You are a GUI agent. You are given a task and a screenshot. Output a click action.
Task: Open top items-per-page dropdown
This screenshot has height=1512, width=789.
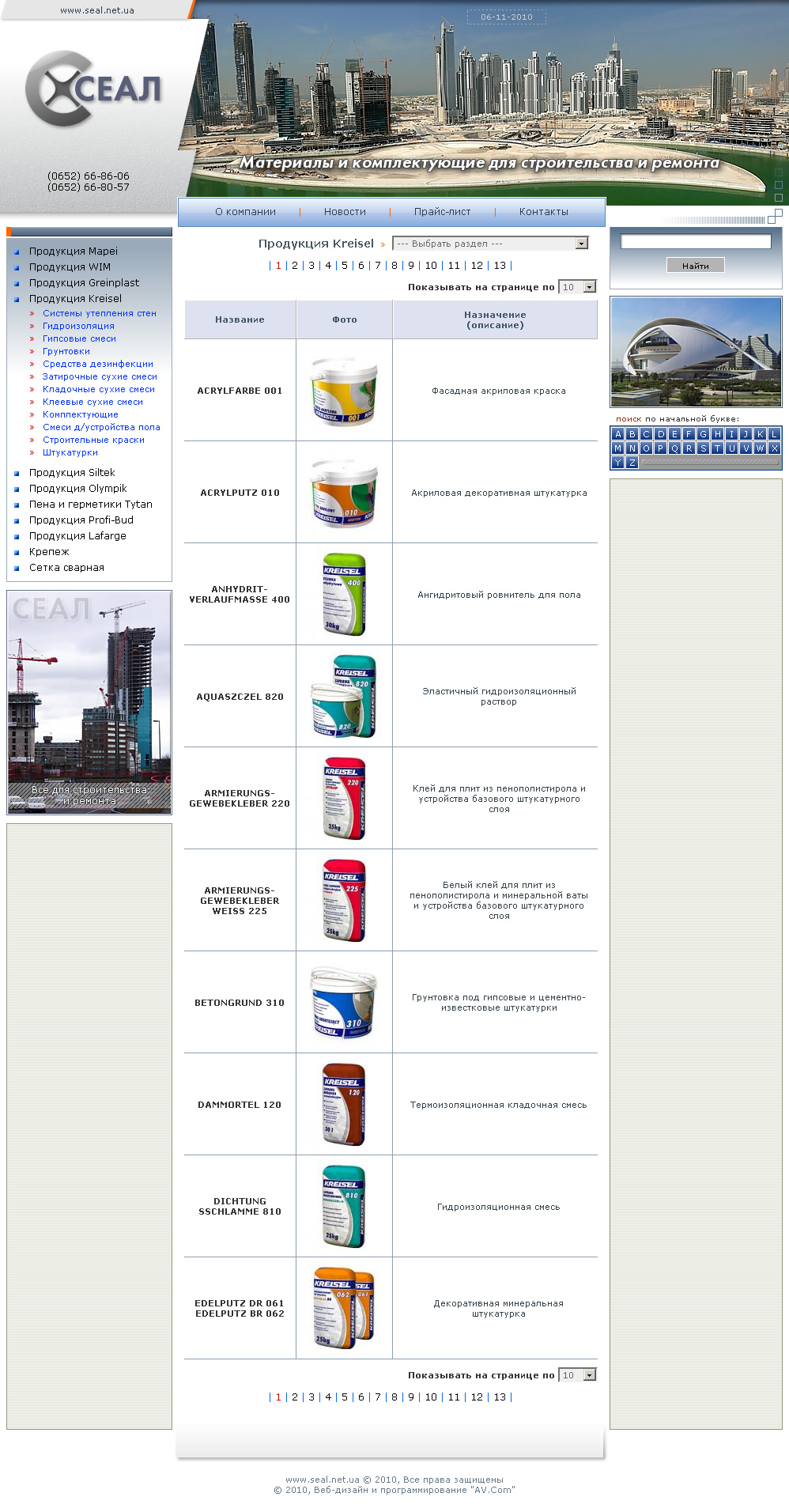coord(577,287)
